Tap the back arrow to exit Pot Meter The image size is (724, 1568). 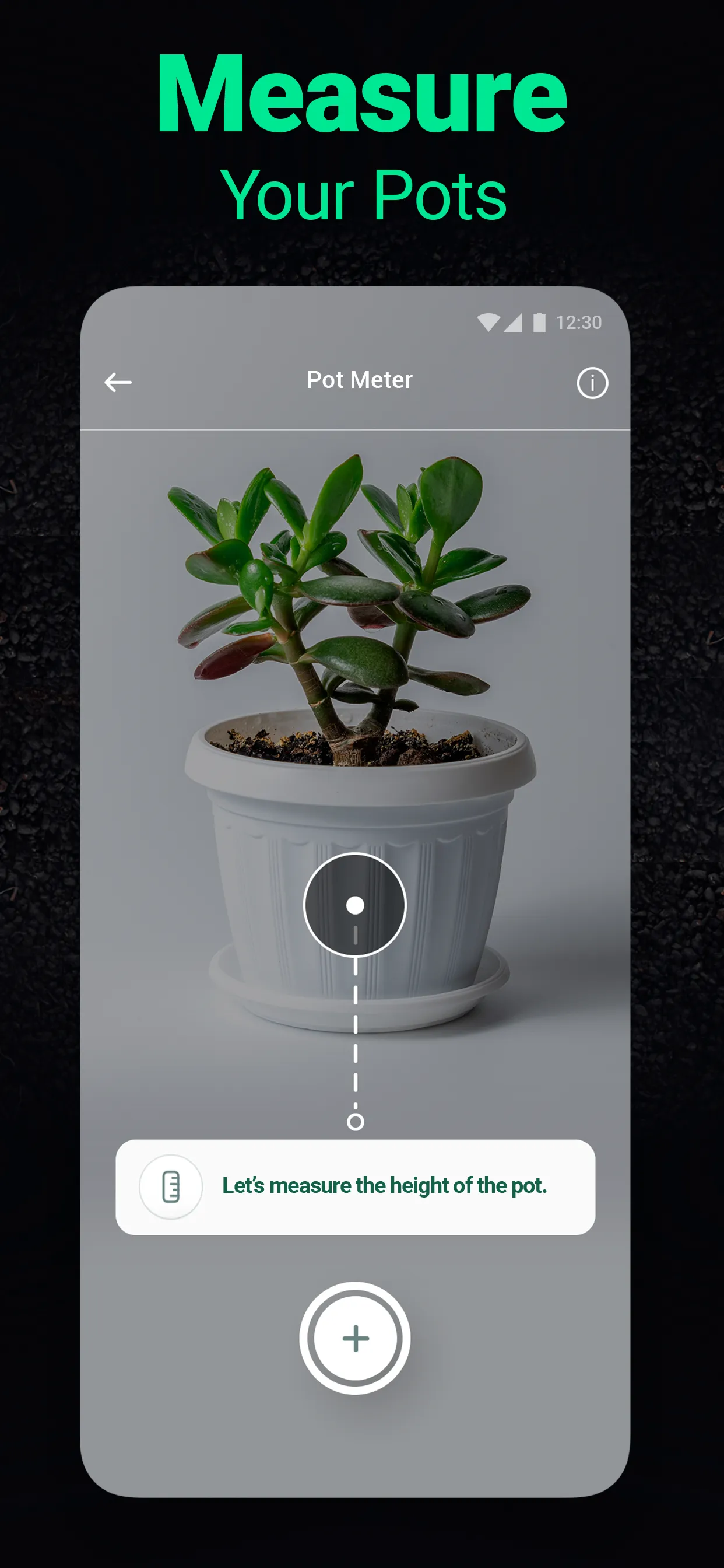coord(118,381)
